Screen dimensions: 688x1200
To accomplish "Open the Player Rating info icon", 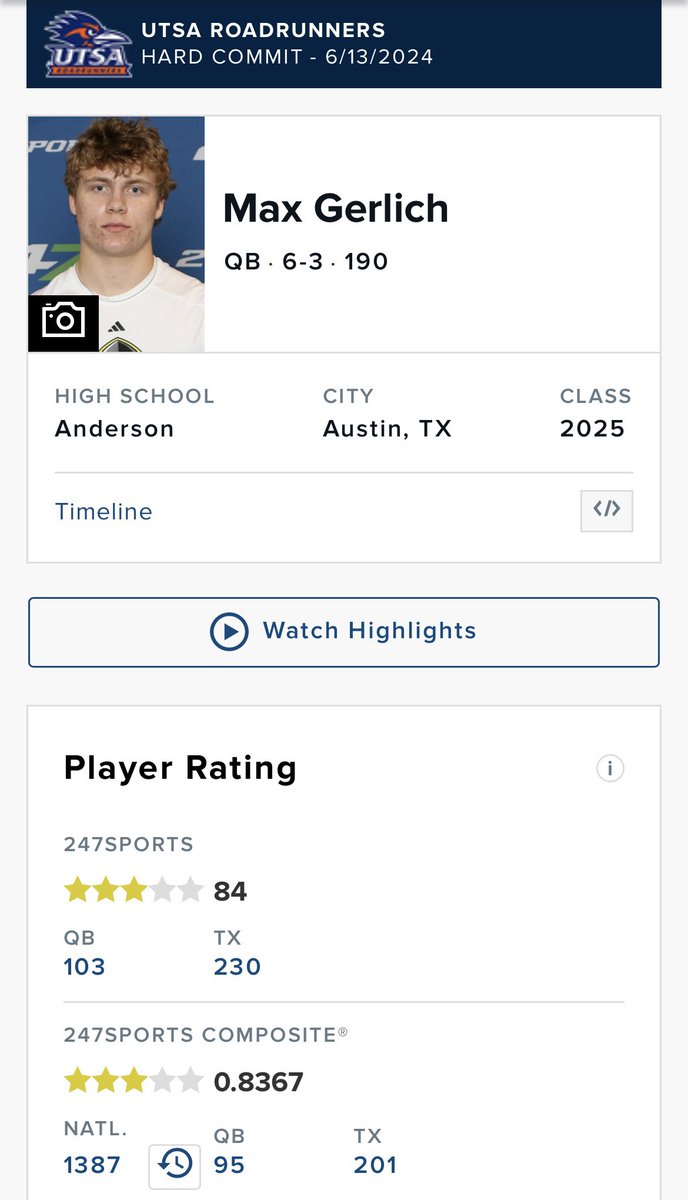I will click(x=610, y=768).
